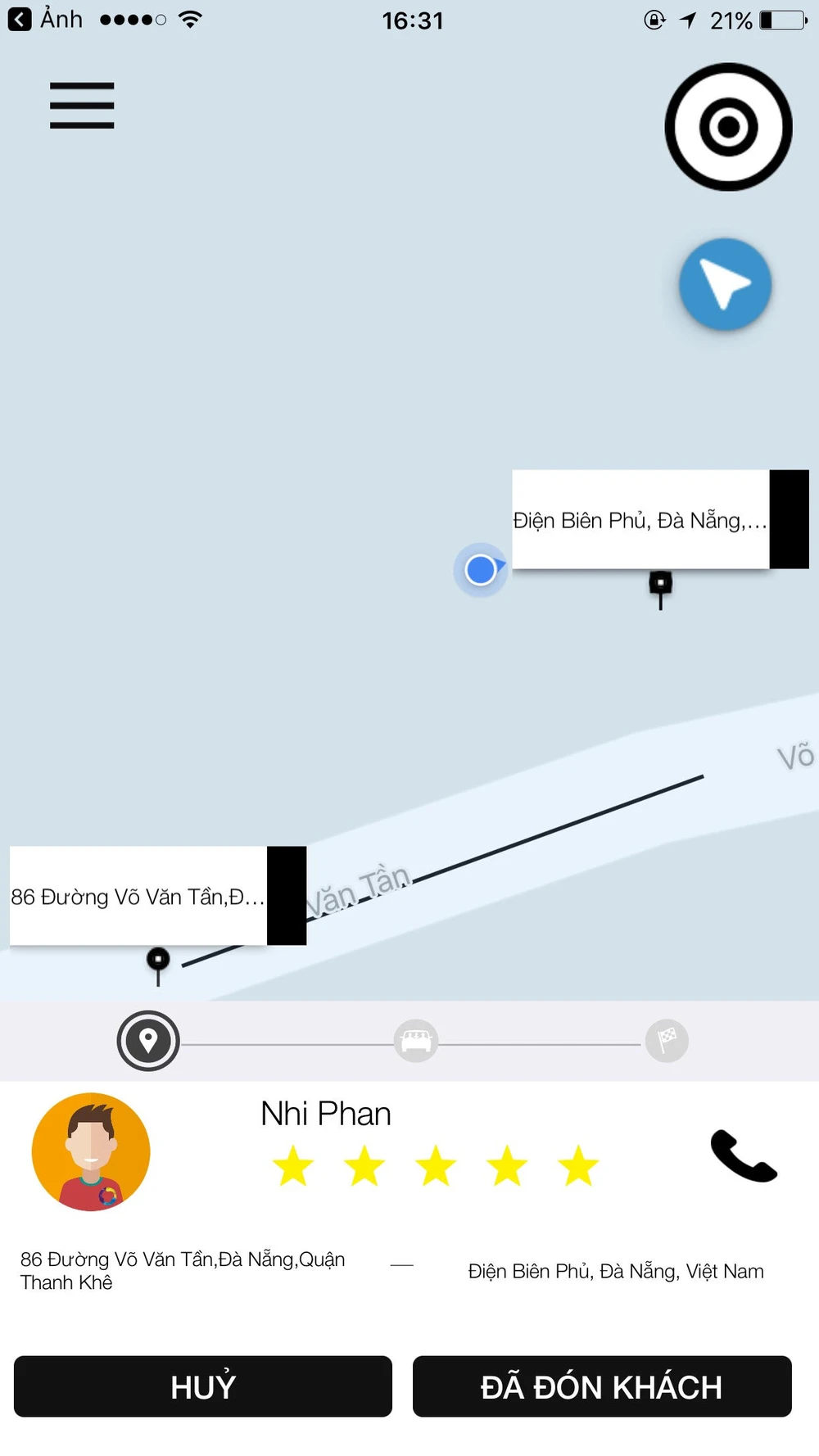This screenshot has width=819, height=1456.
Task: Call passenger Nhi Phan
Action: pos(743,1155)
